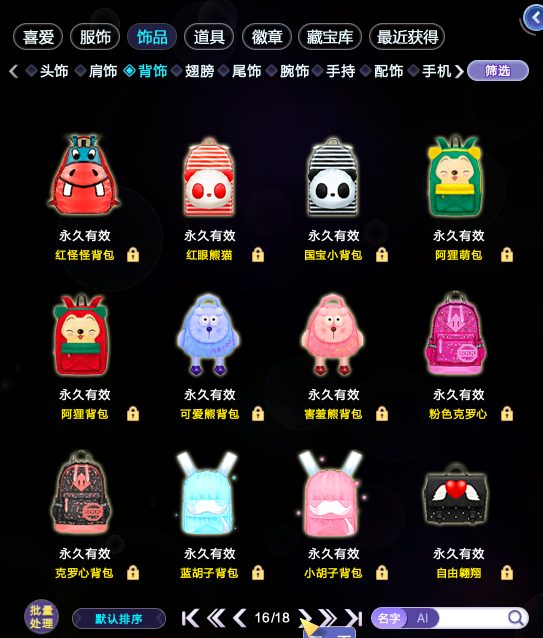Tap the magnifier search icon
Screen dimensions: 543x638
click(x=516, y=618)
